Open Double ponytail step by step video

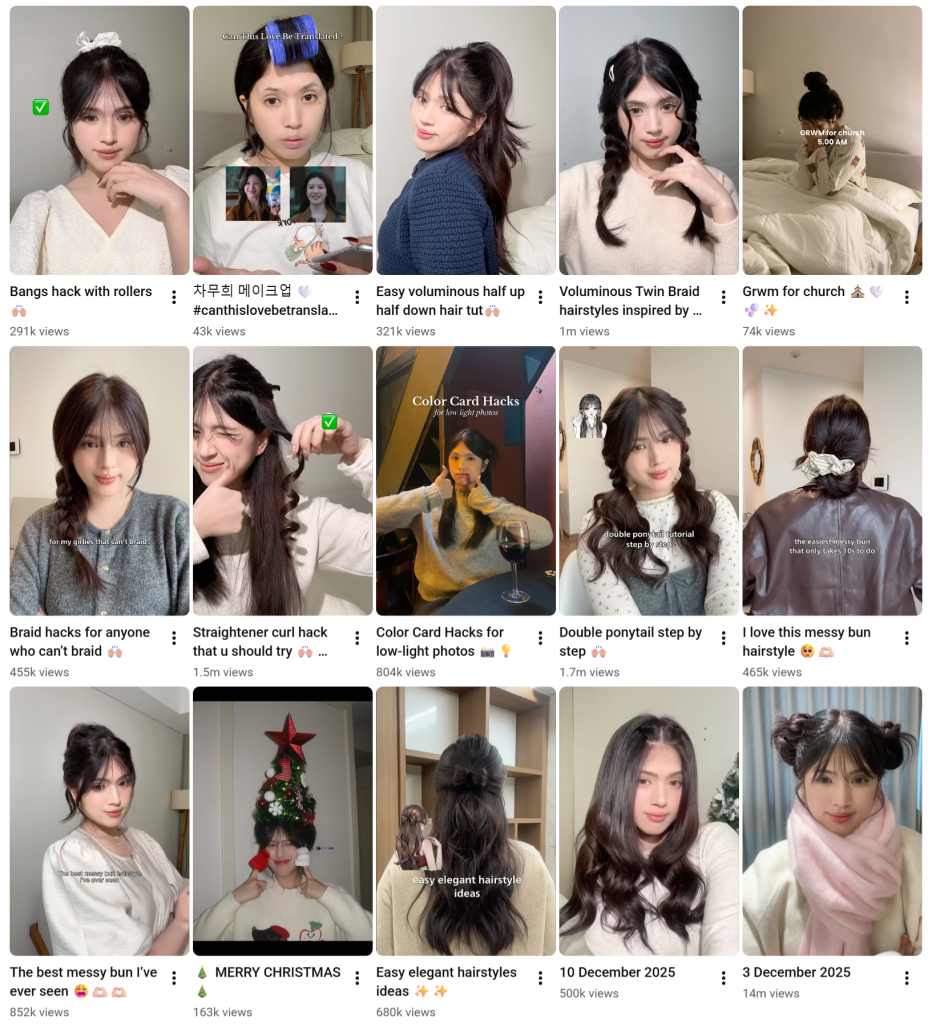648,480
